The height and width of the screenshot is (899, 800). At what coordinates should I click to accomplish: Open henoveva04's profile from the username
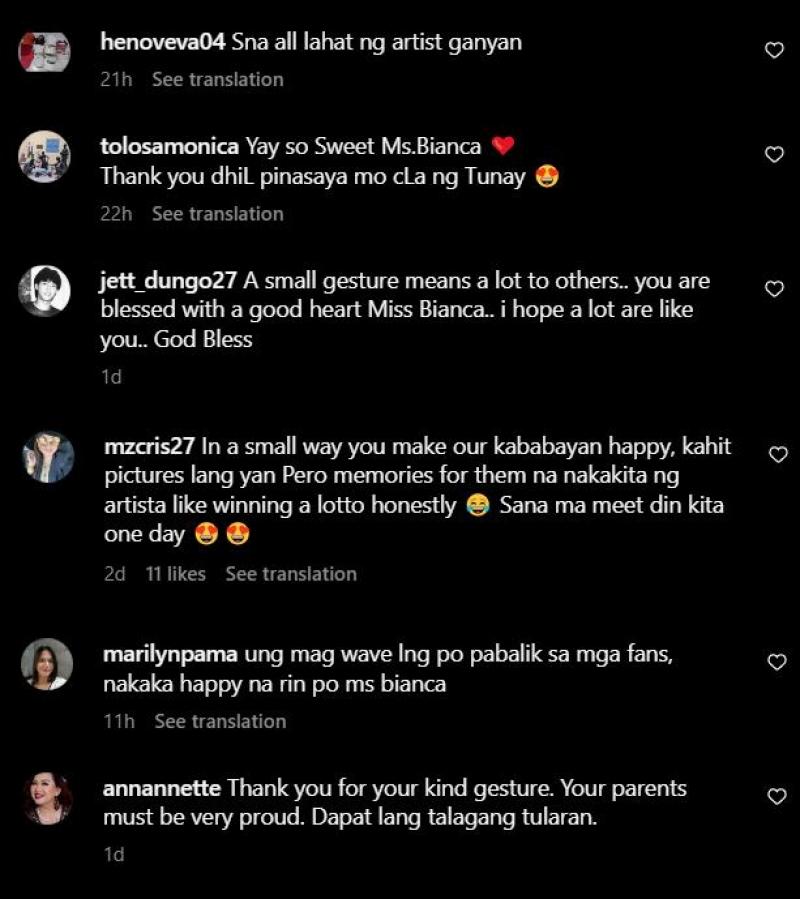(x=164, y=42)
